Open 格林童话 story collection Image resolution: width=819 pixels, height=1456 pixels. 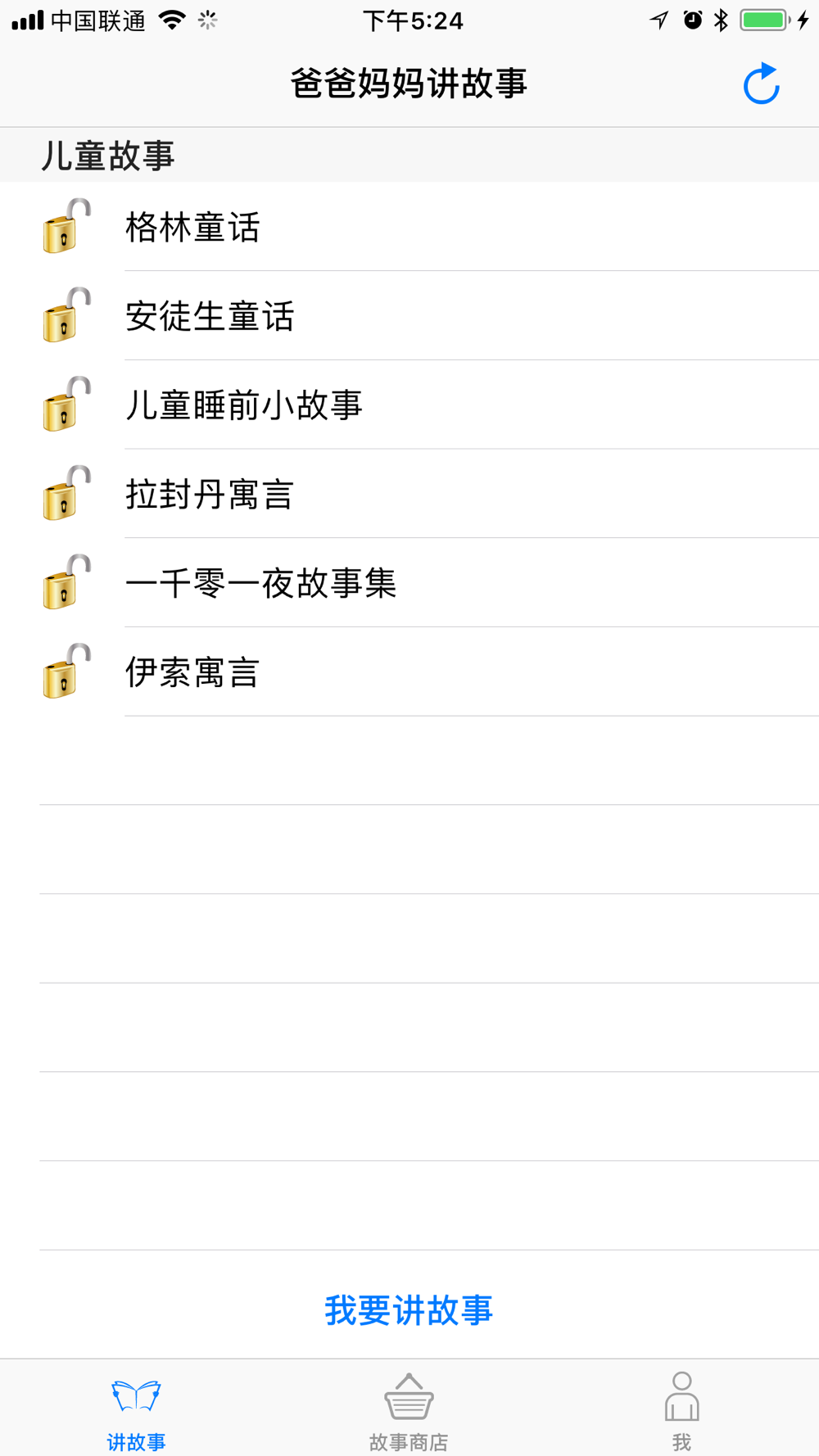(193, 227)
